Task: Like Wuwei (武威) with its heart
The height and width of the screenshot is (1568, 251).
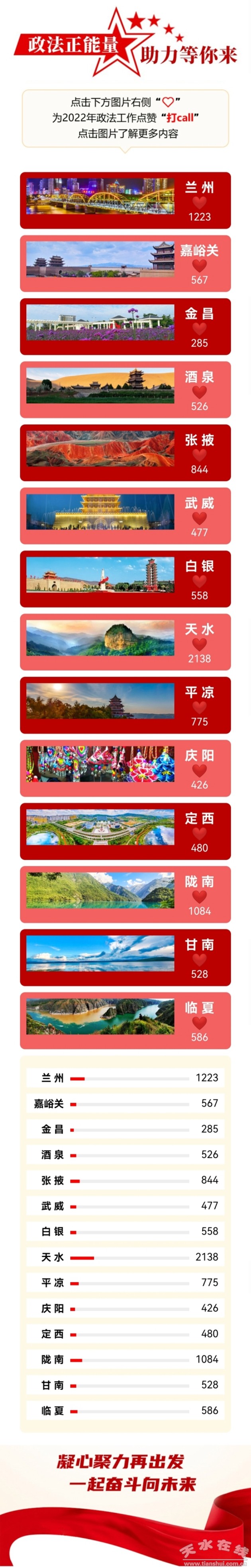Action: 199,518
